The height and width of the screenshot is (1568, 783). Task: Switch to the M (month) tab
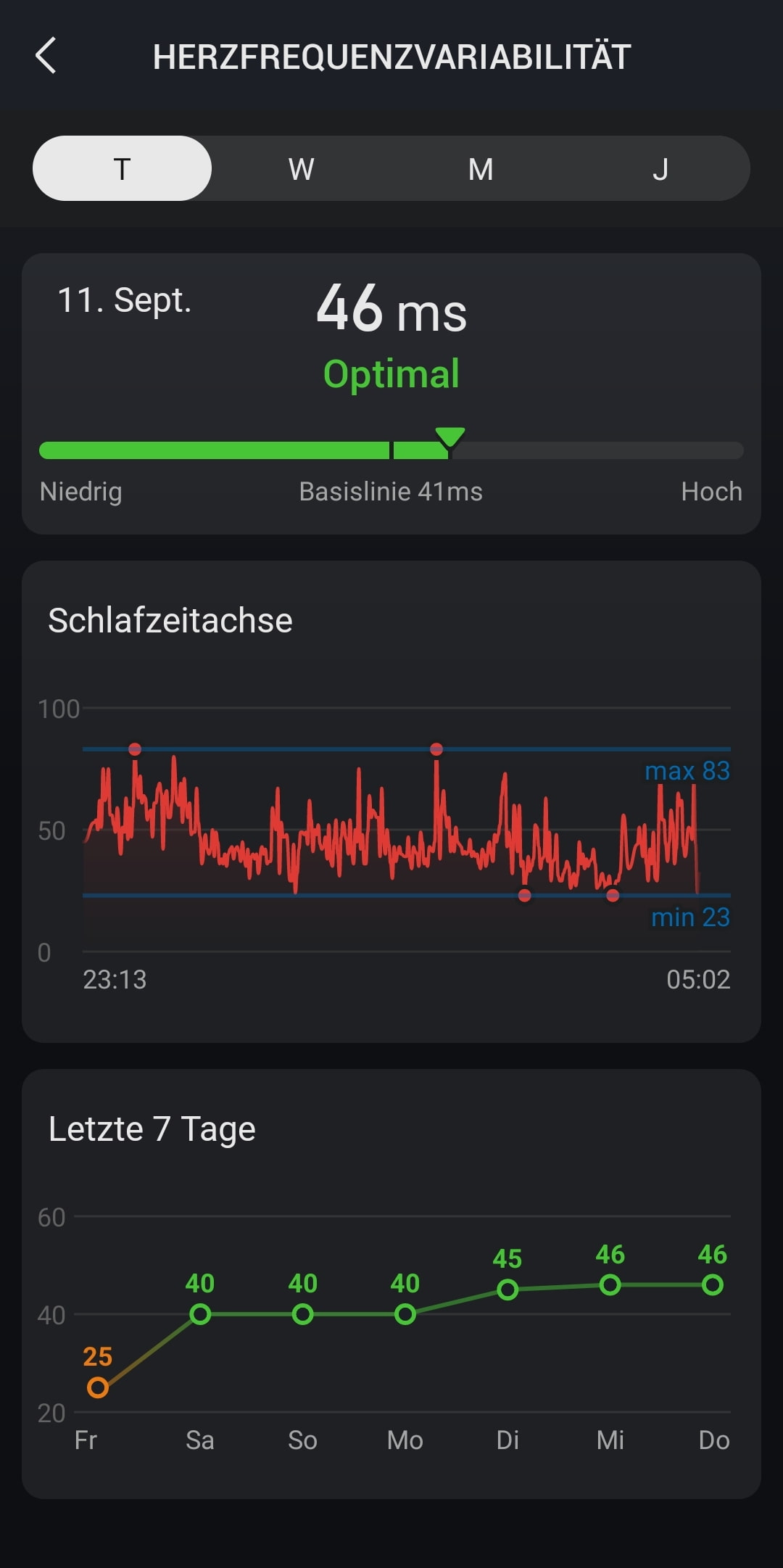pos(481,168)
